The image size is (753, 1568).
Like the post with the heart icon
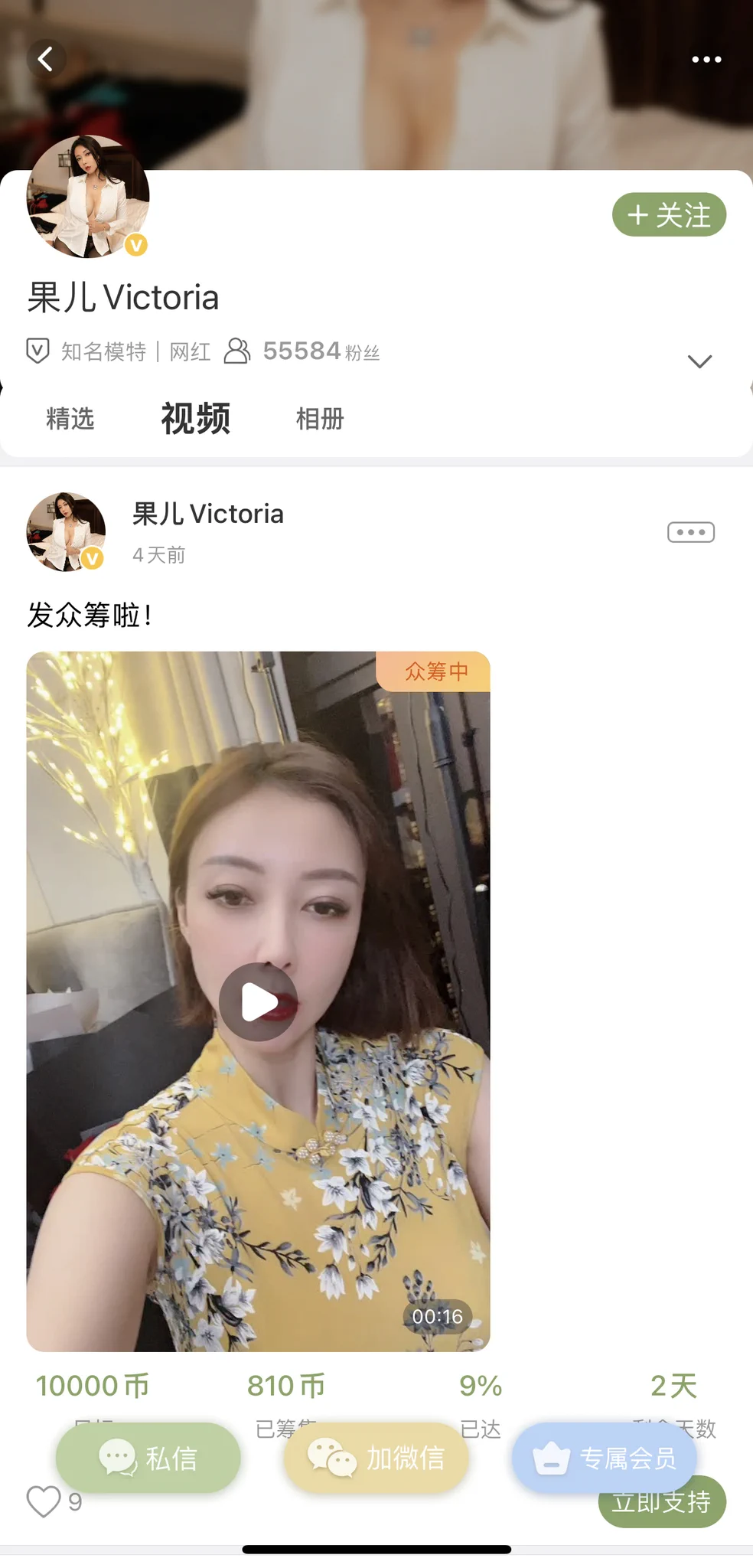point(44,1501)
